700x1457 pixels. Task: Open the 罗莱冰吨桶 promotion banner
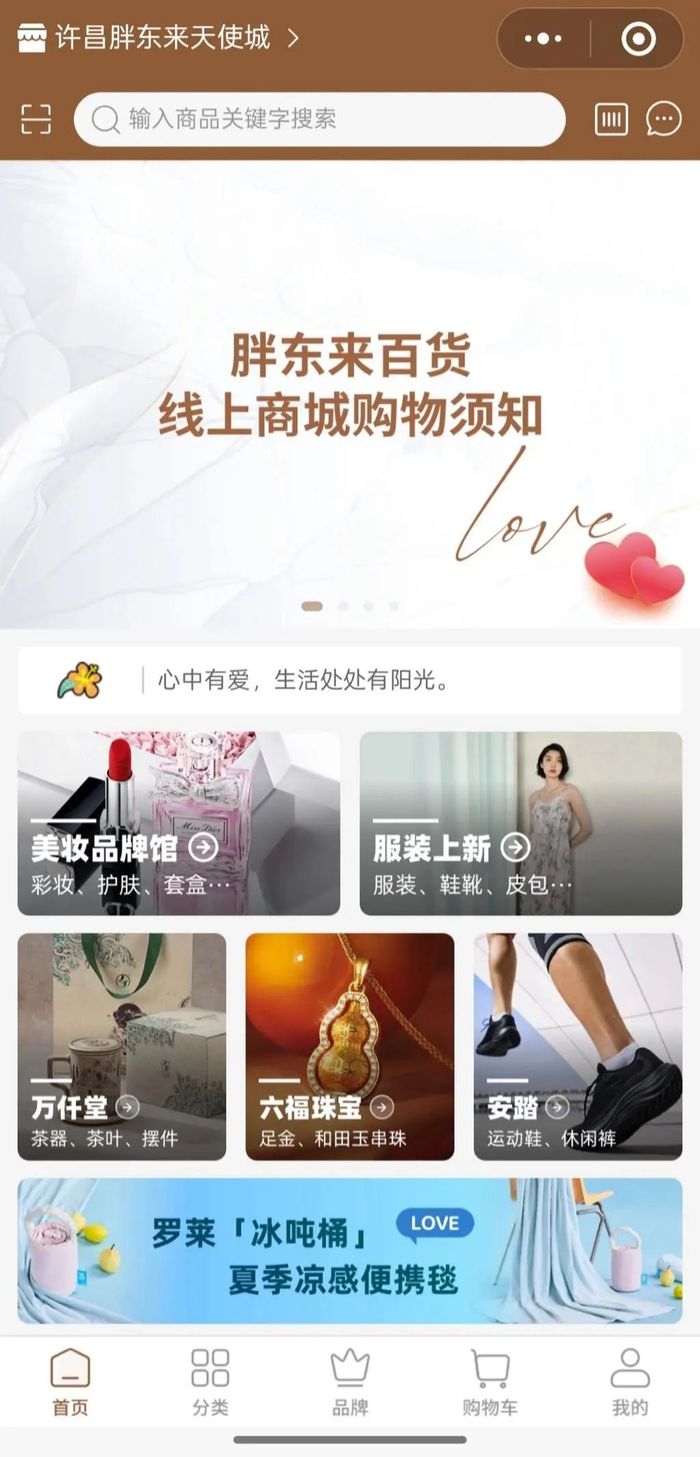(x=350, y=1250)
